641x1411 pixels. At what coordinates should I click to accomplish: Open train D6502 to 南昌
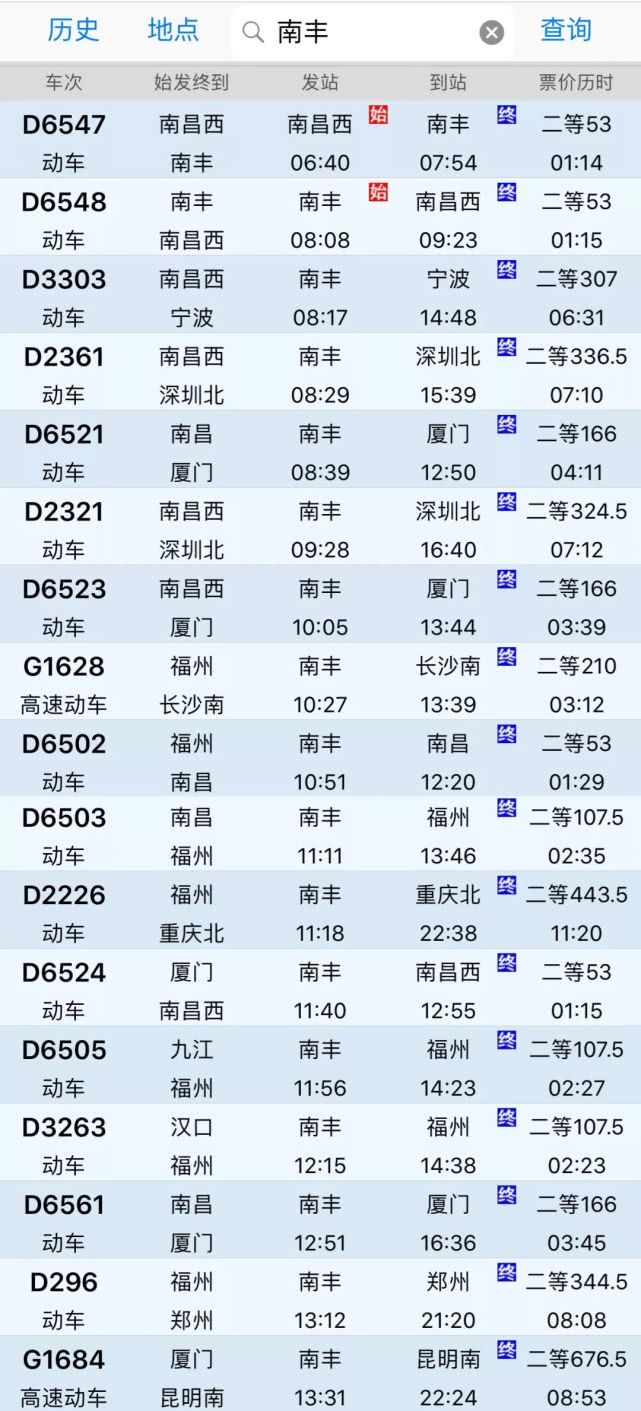[x=320, y=758]
